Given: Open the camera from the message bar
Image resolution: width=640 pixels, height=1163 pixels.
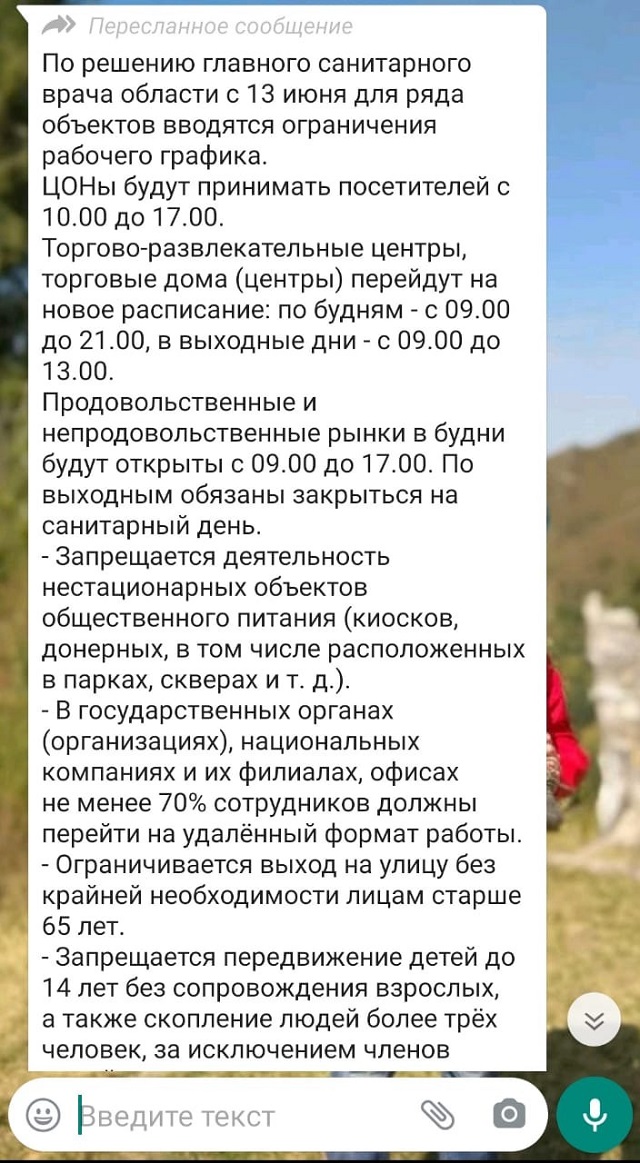Looking at the screenshot, I should (x=510, y=1115).
